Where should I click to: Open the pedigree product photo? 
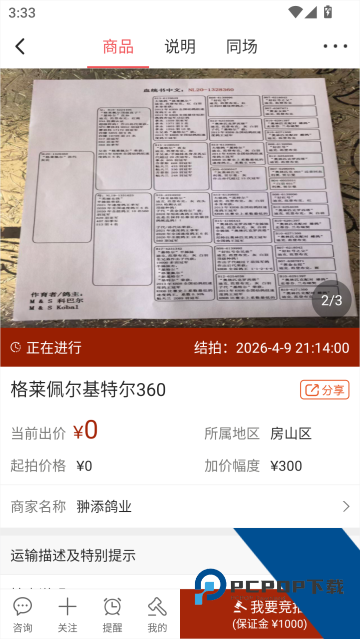pos(180,198)
